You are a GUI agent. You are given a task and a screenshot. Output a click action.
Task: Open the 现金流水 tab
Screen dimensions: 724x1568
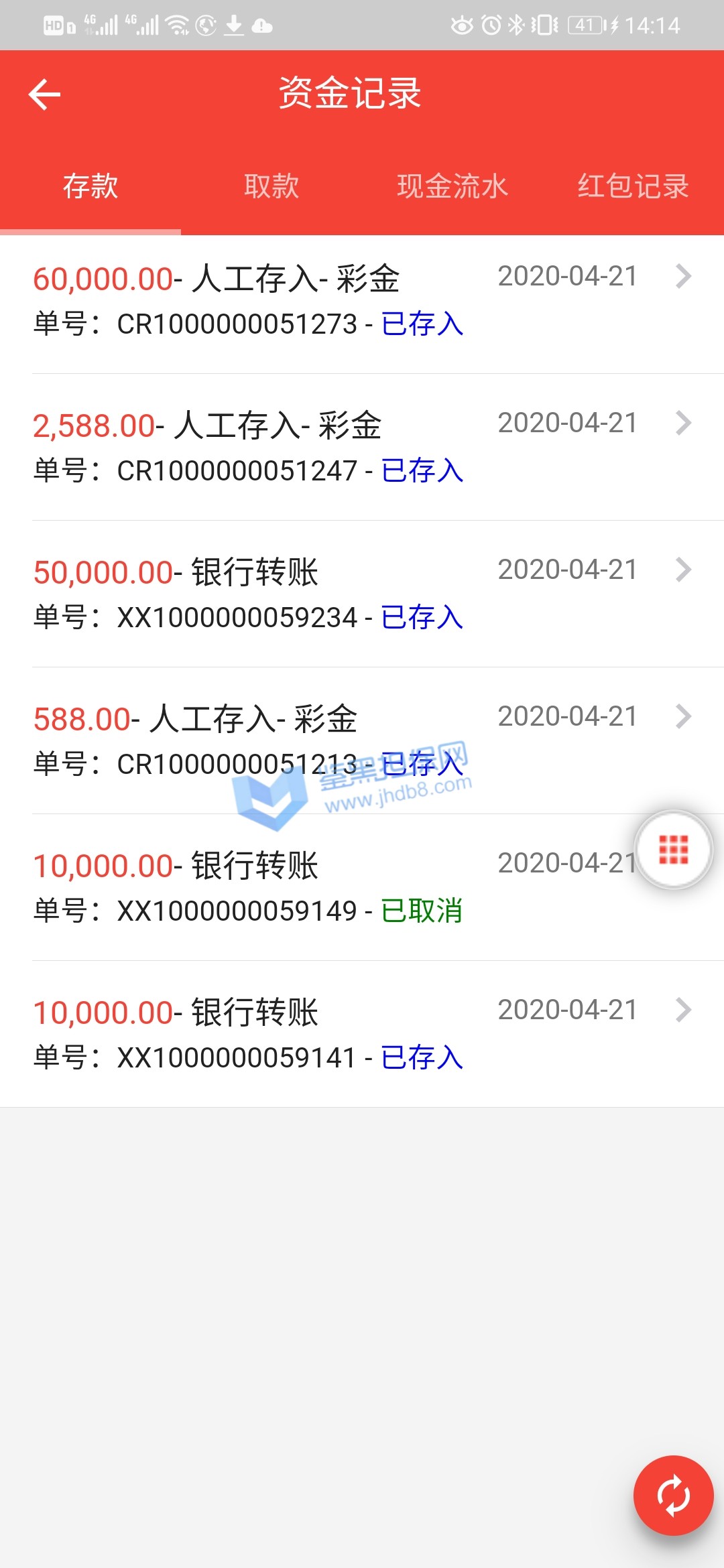[452, 186]
